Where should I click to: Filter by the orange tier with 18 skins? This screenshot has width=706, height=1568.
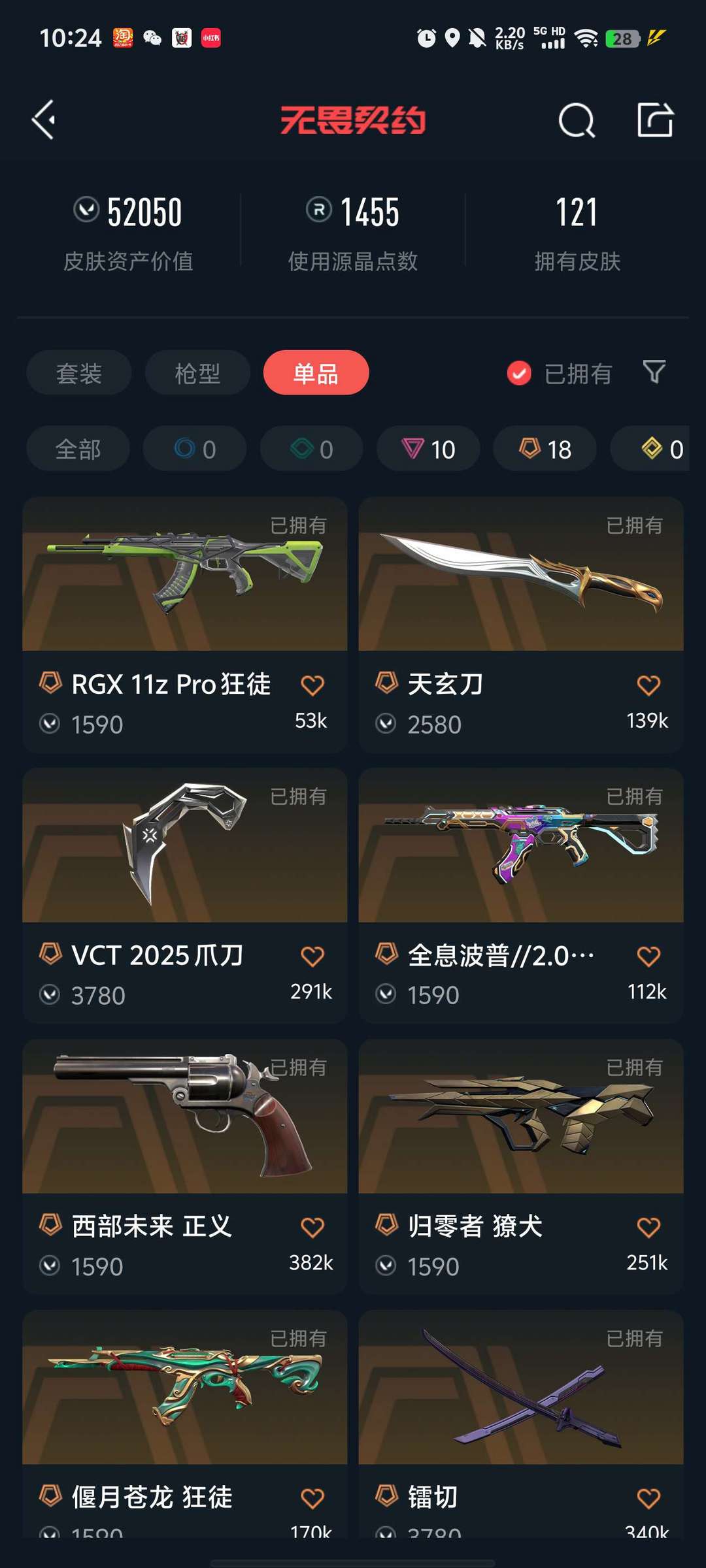tap(545, 449)
